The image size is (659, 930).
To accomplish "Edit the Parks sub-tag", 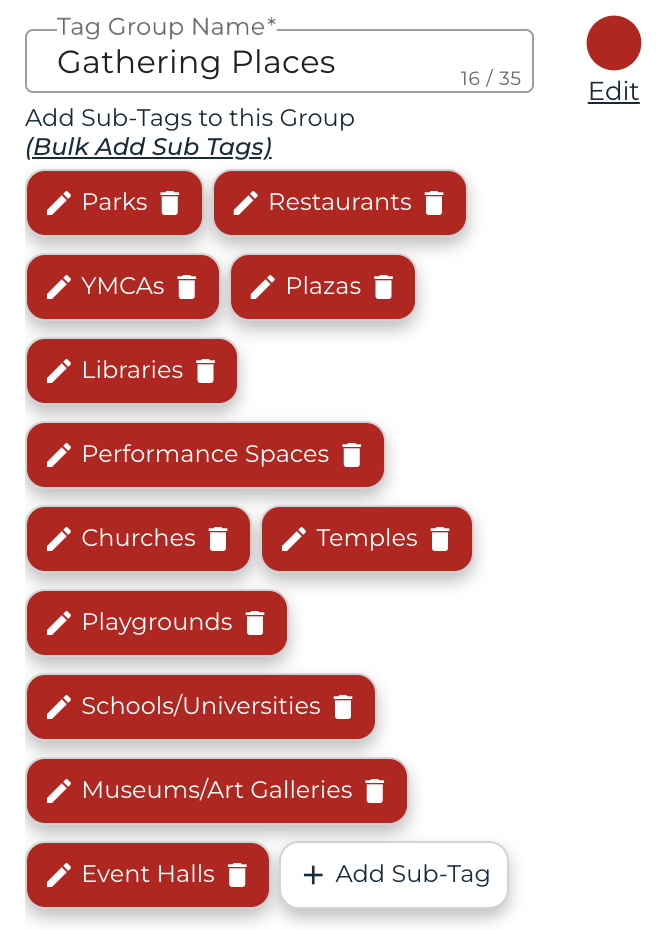I will [x=59, y=203].
